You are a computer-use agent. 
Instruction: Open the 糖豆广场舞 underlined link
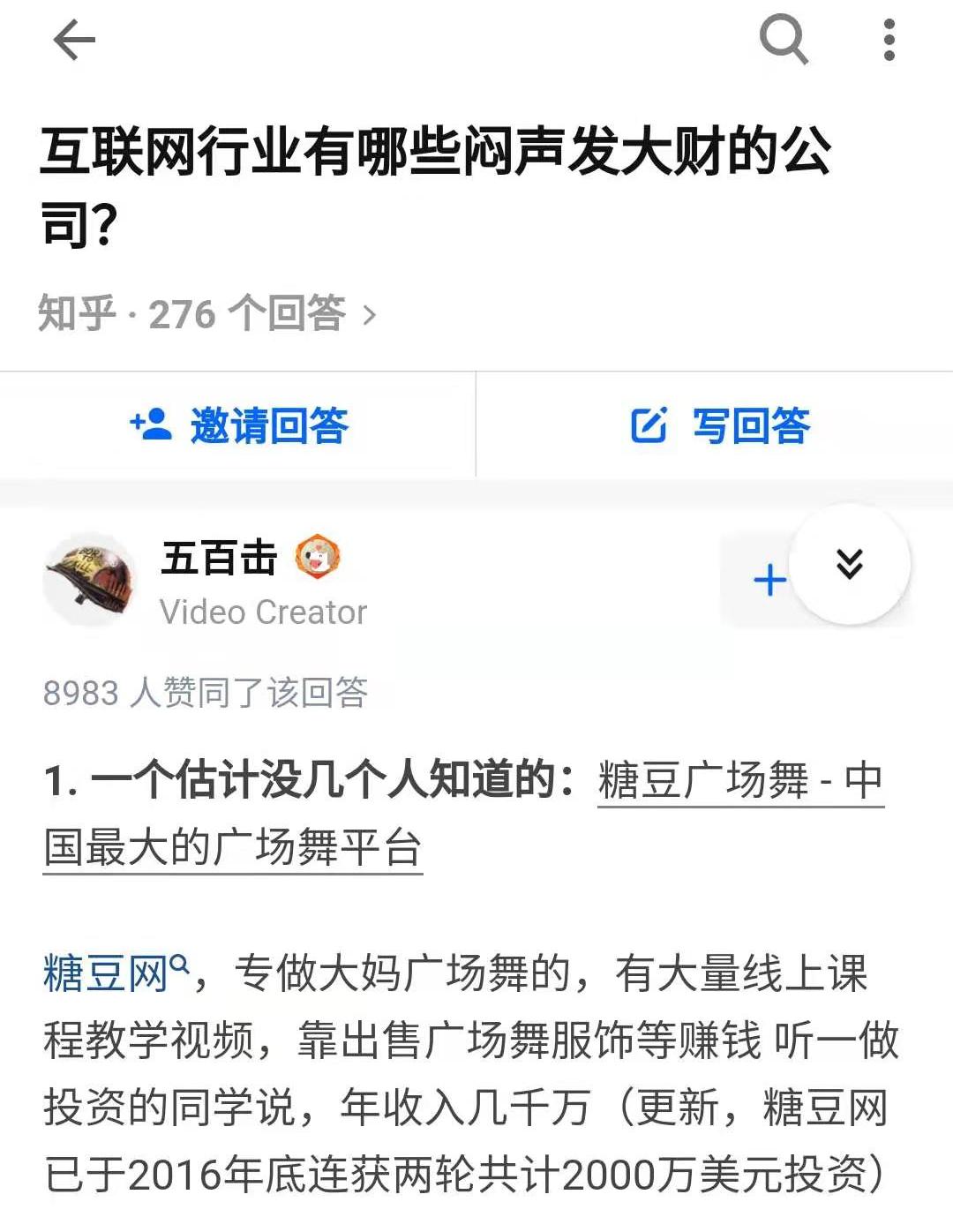click(x=739, y=782)
